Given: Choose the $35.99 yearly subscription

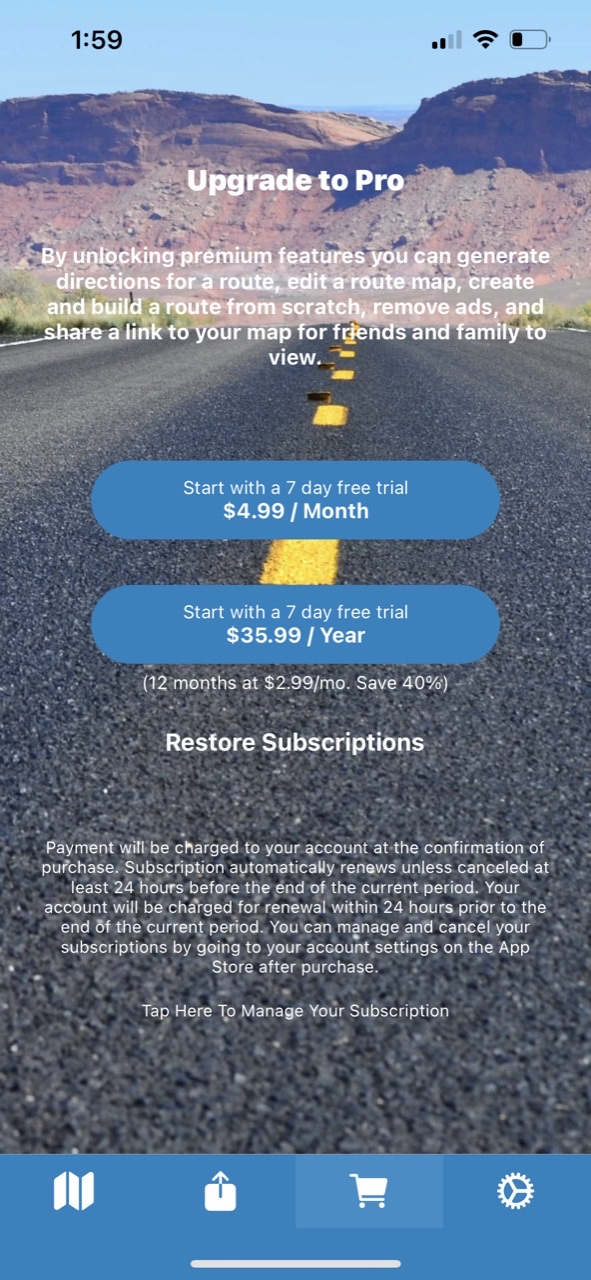Looking at the screenshot, I should click(x=295, y=624).
